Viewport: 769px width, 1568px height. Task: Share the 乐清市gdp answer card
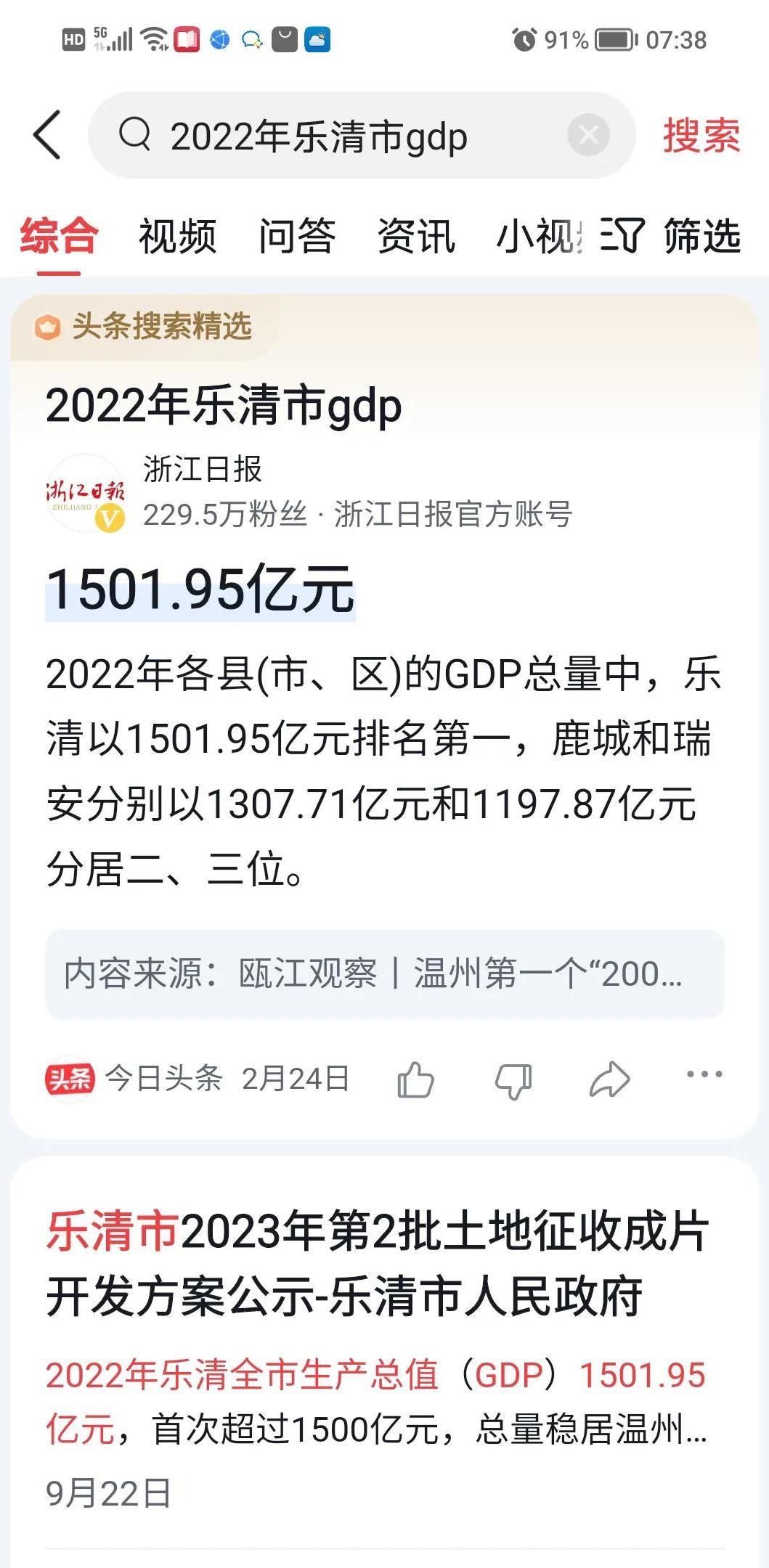pos(609,1079)
